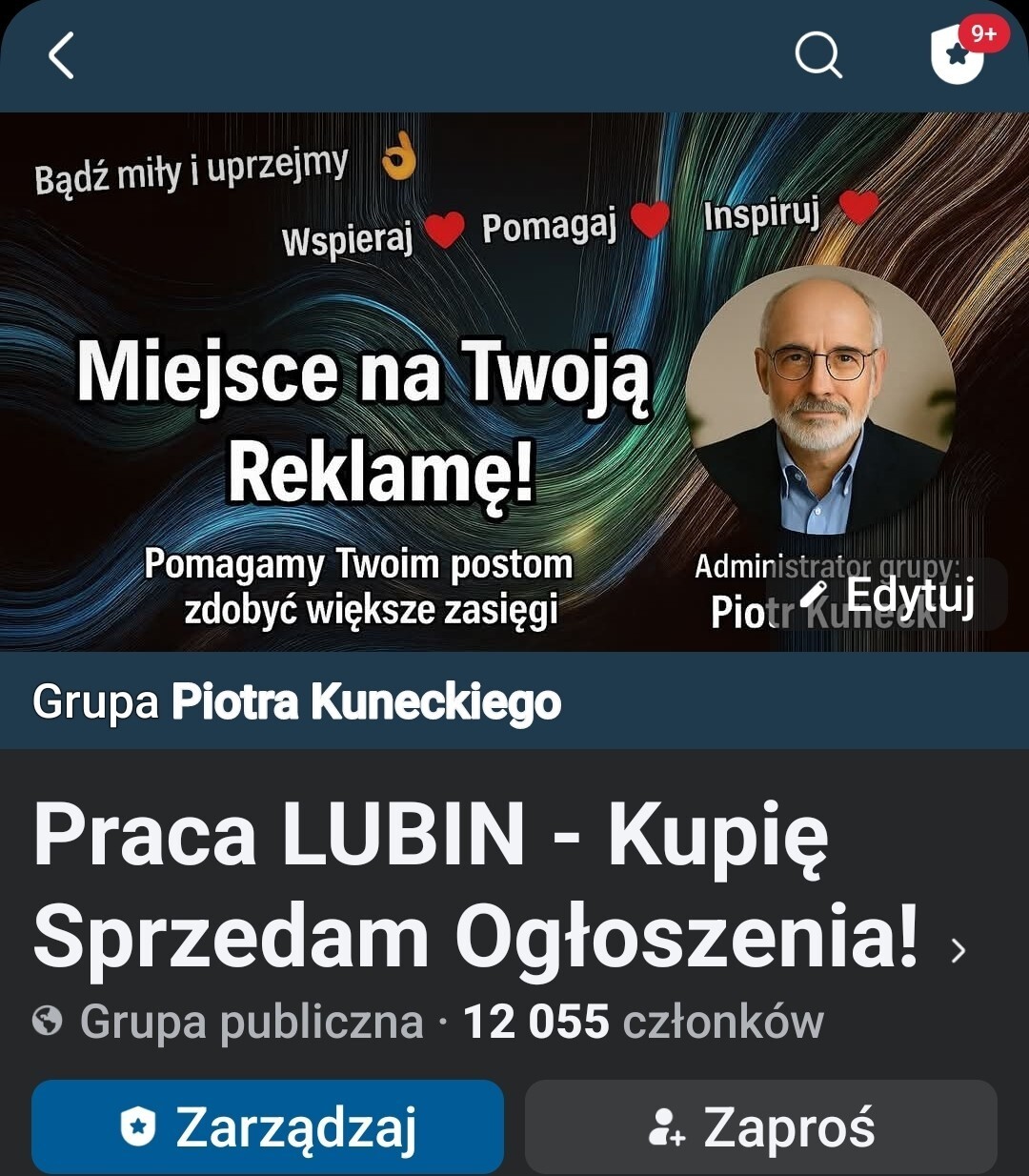The width and height of the screenshot is (1029, 1176).
Task: Tap Edytuj to edit the cover photo
Action: click(888, 596)
